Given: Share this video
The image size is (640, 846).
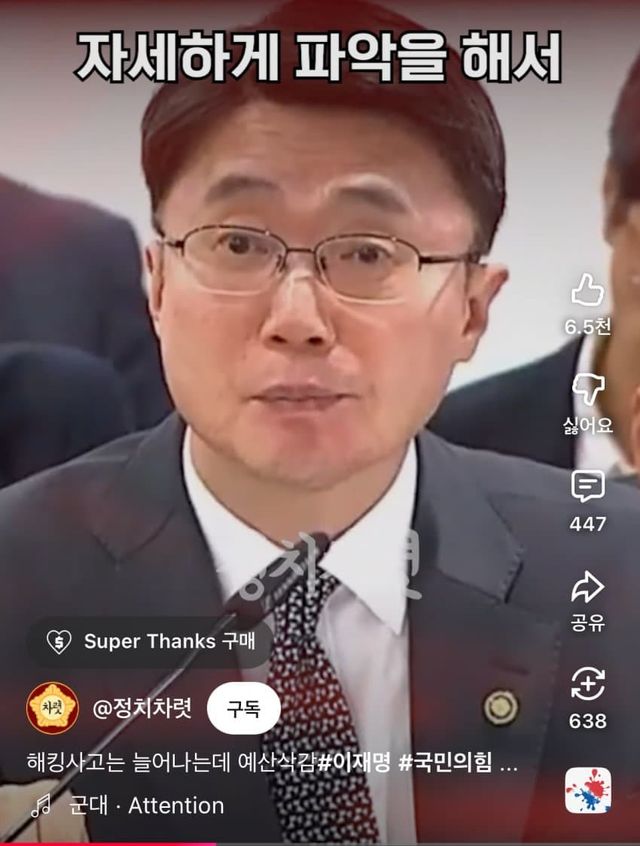Looking at the screenshot, I should [x=588, y=587].
